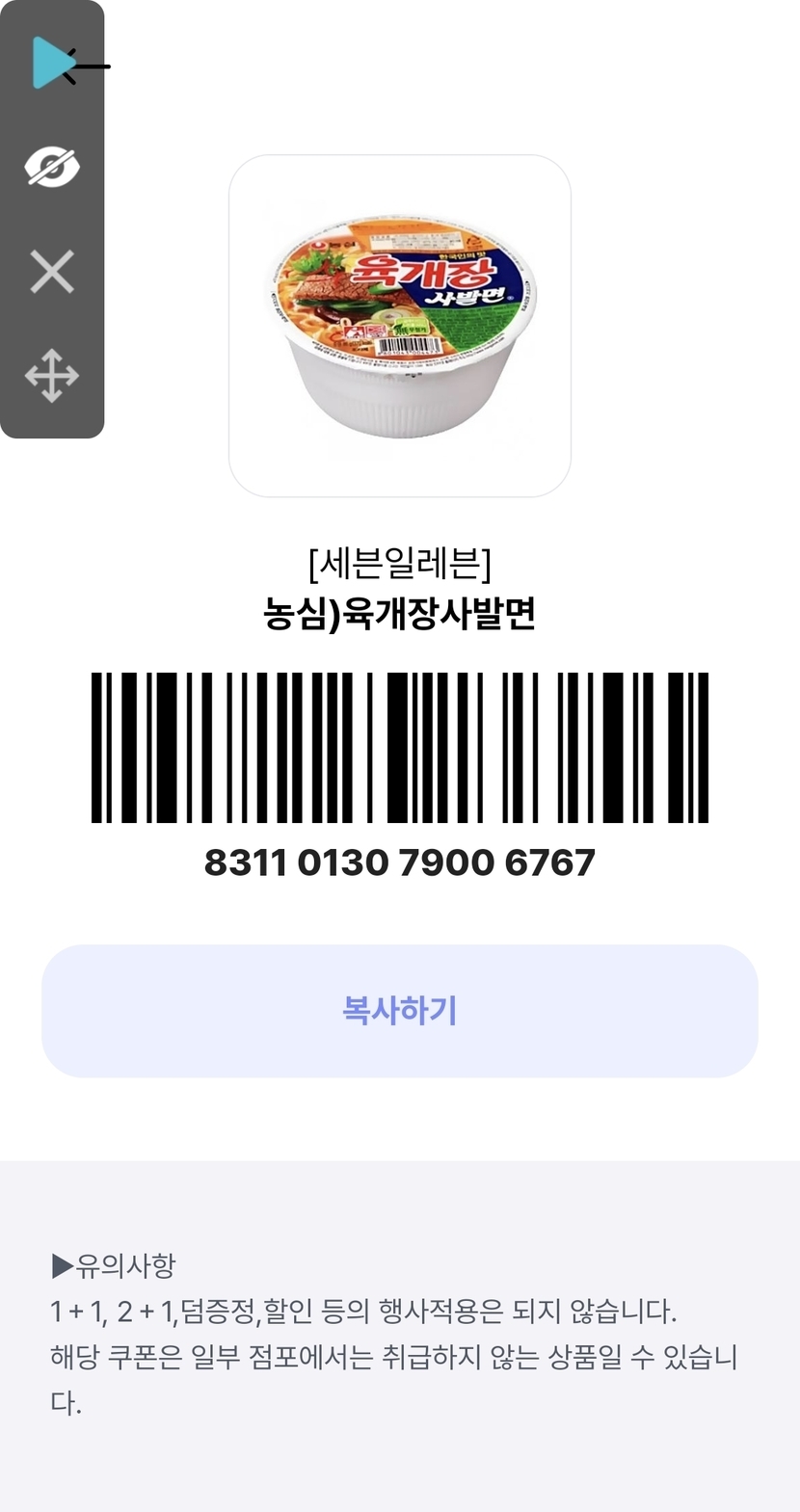Close the floating toolbar with the X

pos(52,271)
